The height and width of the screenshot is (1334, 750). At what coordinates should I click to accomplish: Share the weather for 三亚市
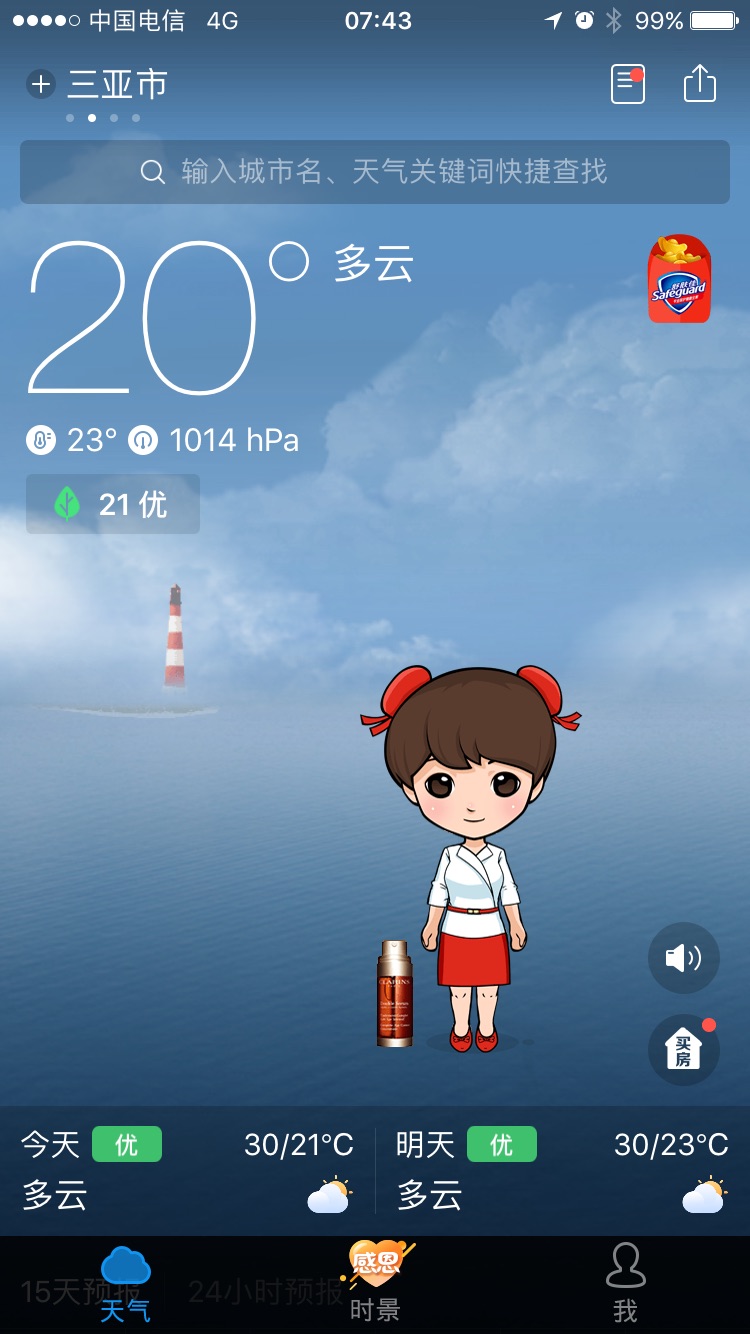[x=700, y=84]
